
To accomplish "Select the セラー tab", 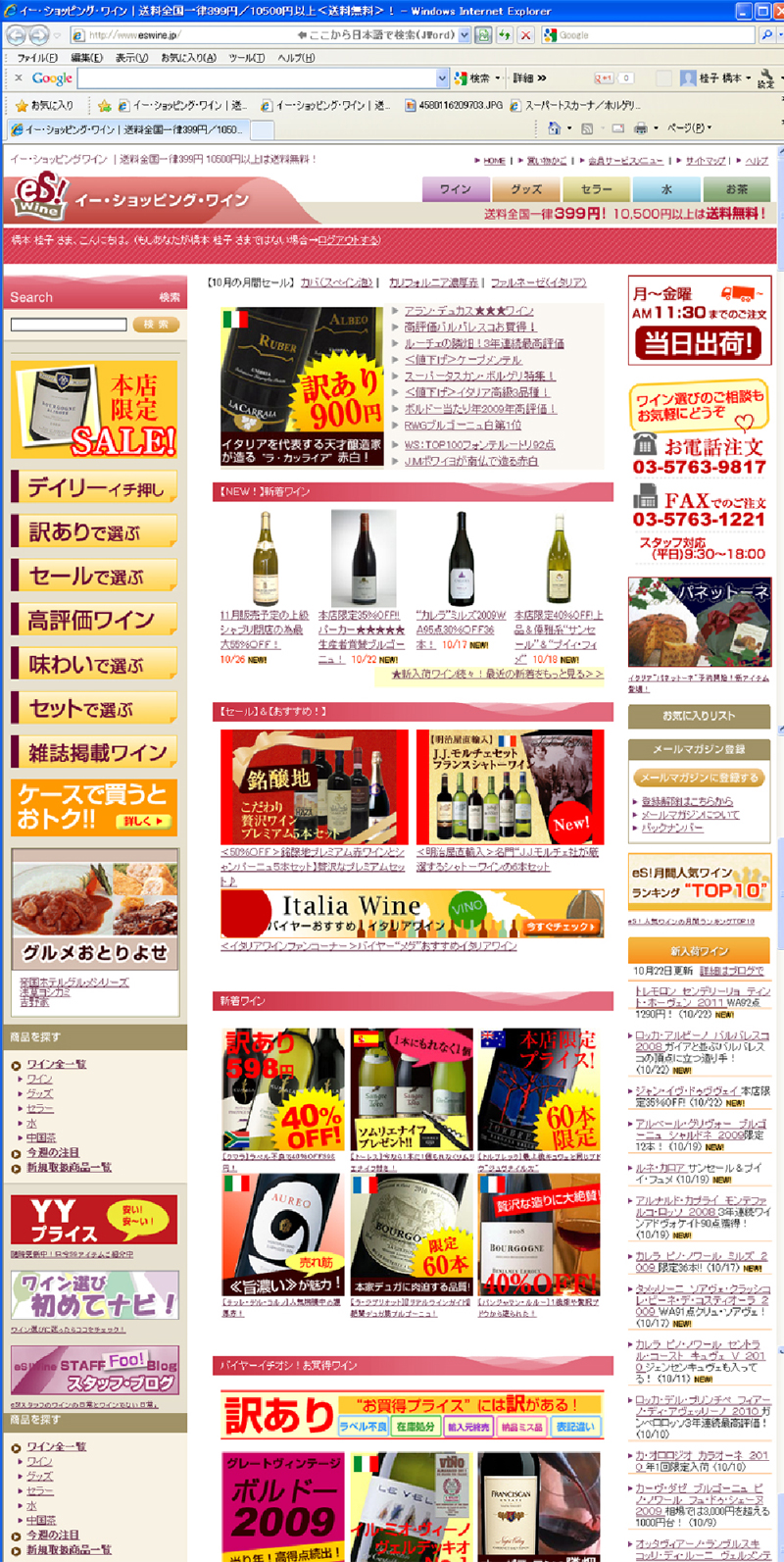I will point(596,189).
